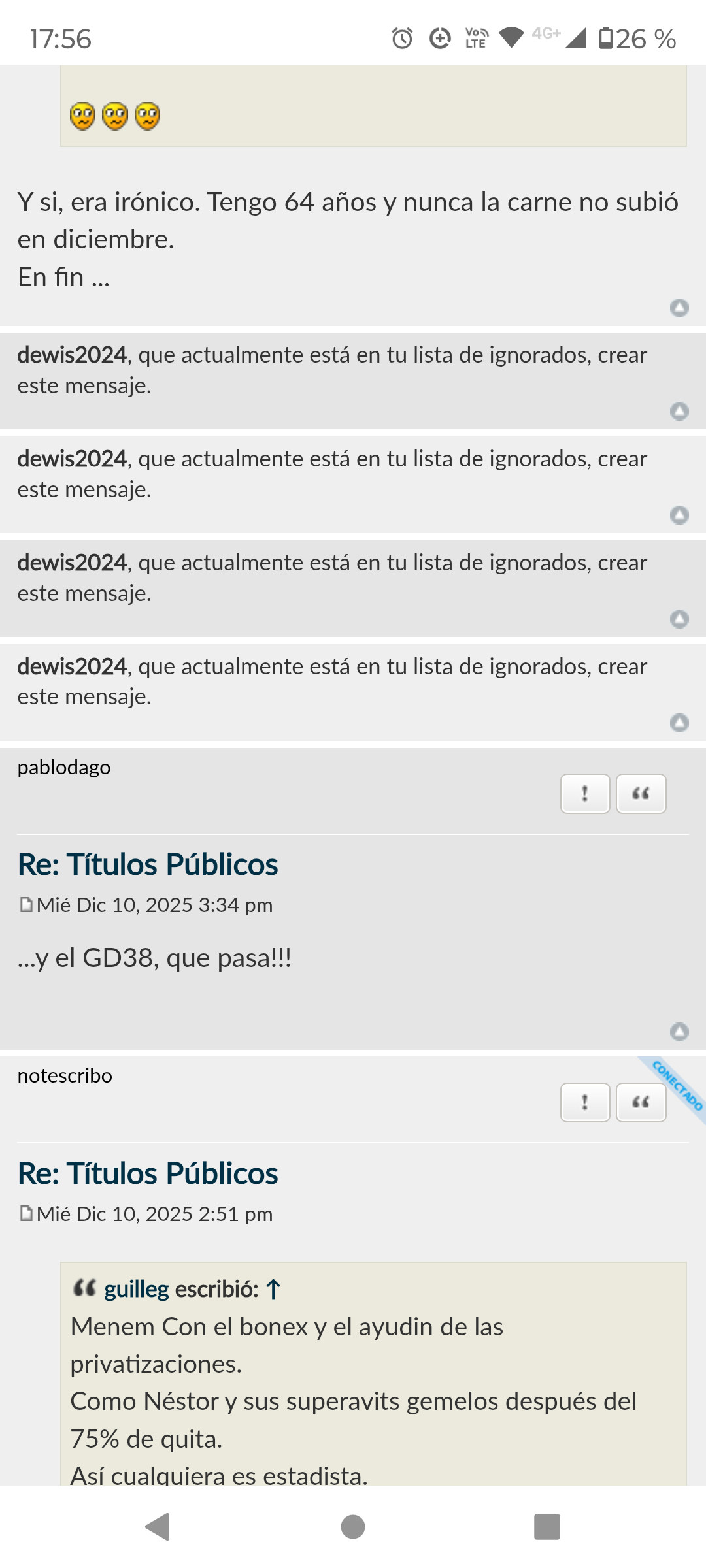Report pablodago's post using the exclamation icon
This screenshot has height=1568, width=706.
(584, 793)
